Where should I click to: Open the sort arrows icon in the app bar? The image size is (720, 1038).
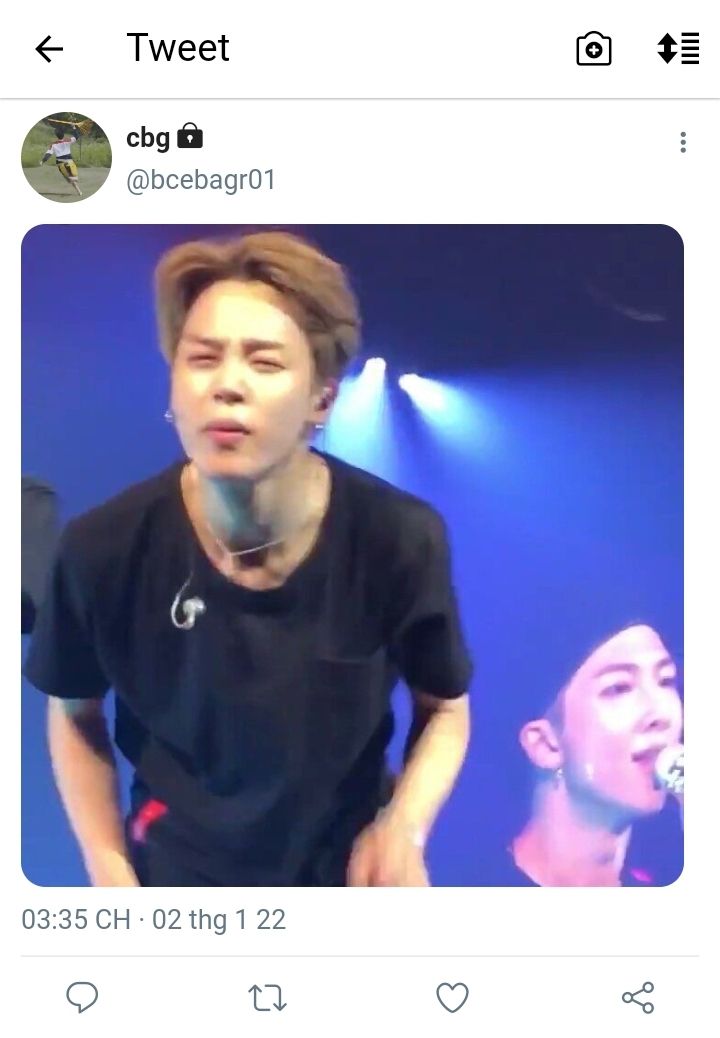pyautogui.click(x=678, y=49)
